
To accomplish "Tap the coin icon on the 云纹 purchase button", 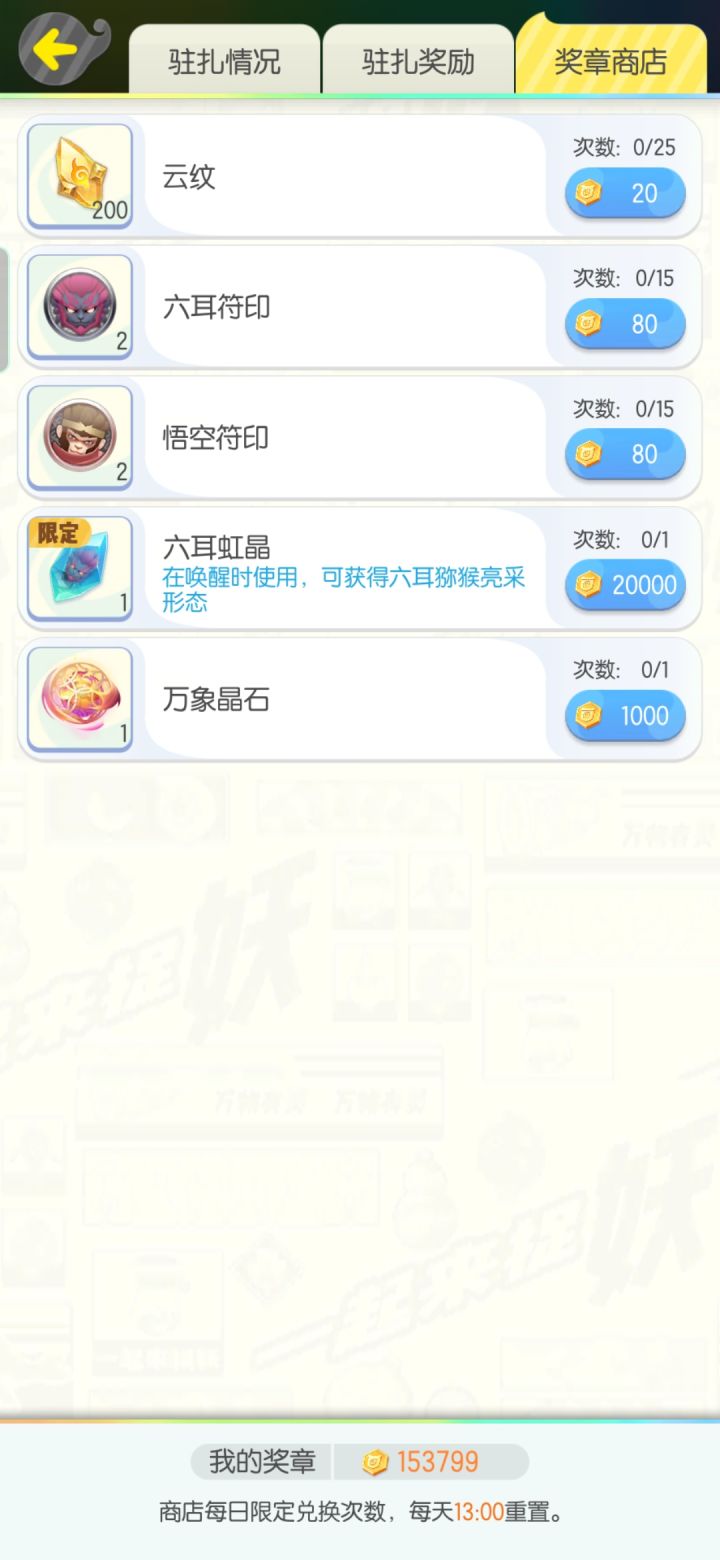I will tap(589, 192).
